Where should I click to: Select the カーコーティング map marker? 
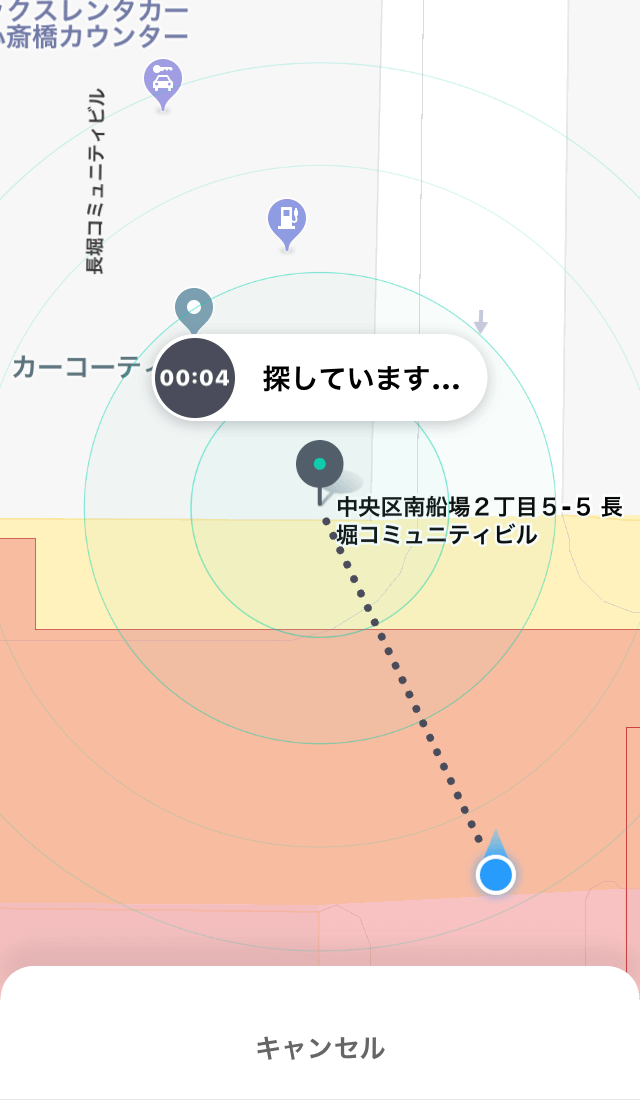pos(194,308)
